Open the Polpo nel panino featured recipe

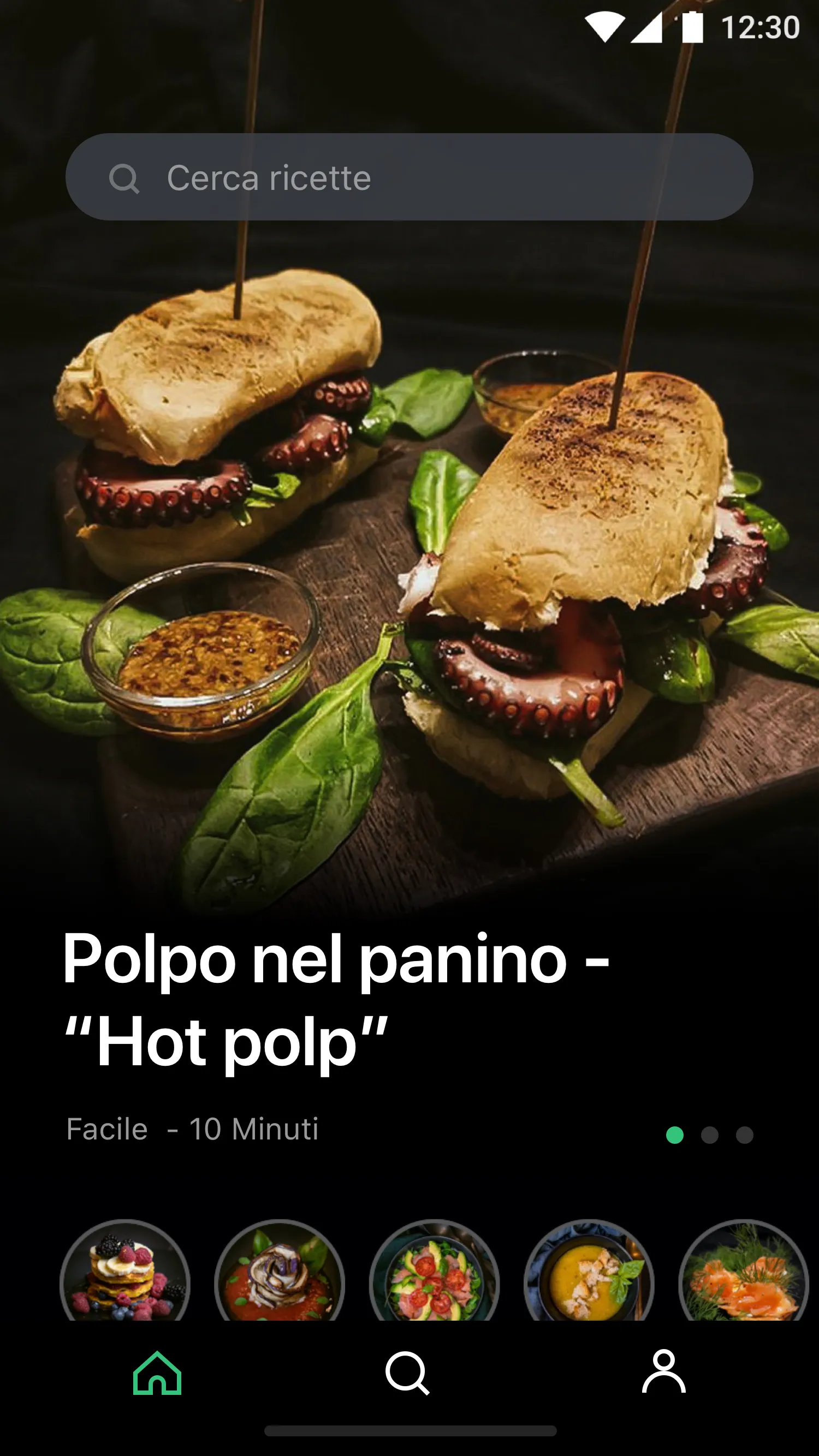(336, 1000)
